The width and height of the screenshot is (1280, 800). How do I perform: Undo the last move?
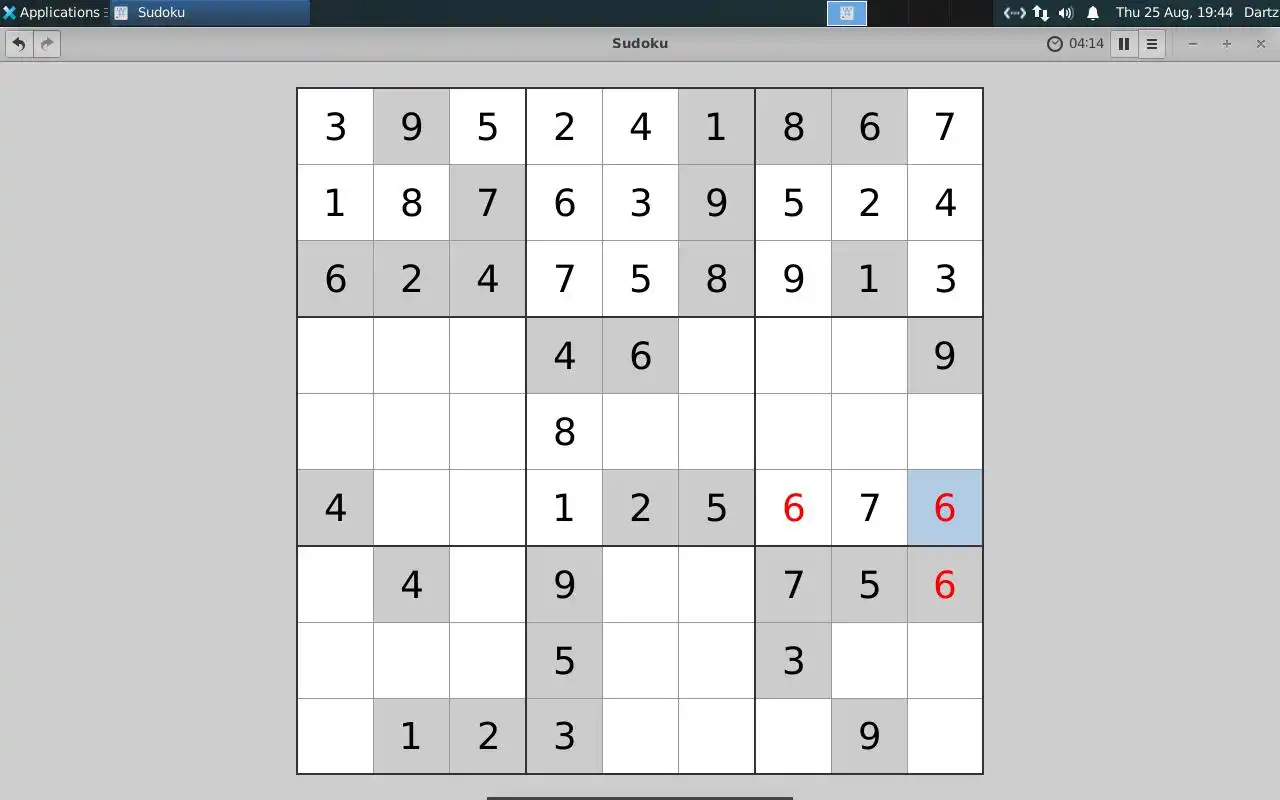pyautogui.click(x=19, y=44)
